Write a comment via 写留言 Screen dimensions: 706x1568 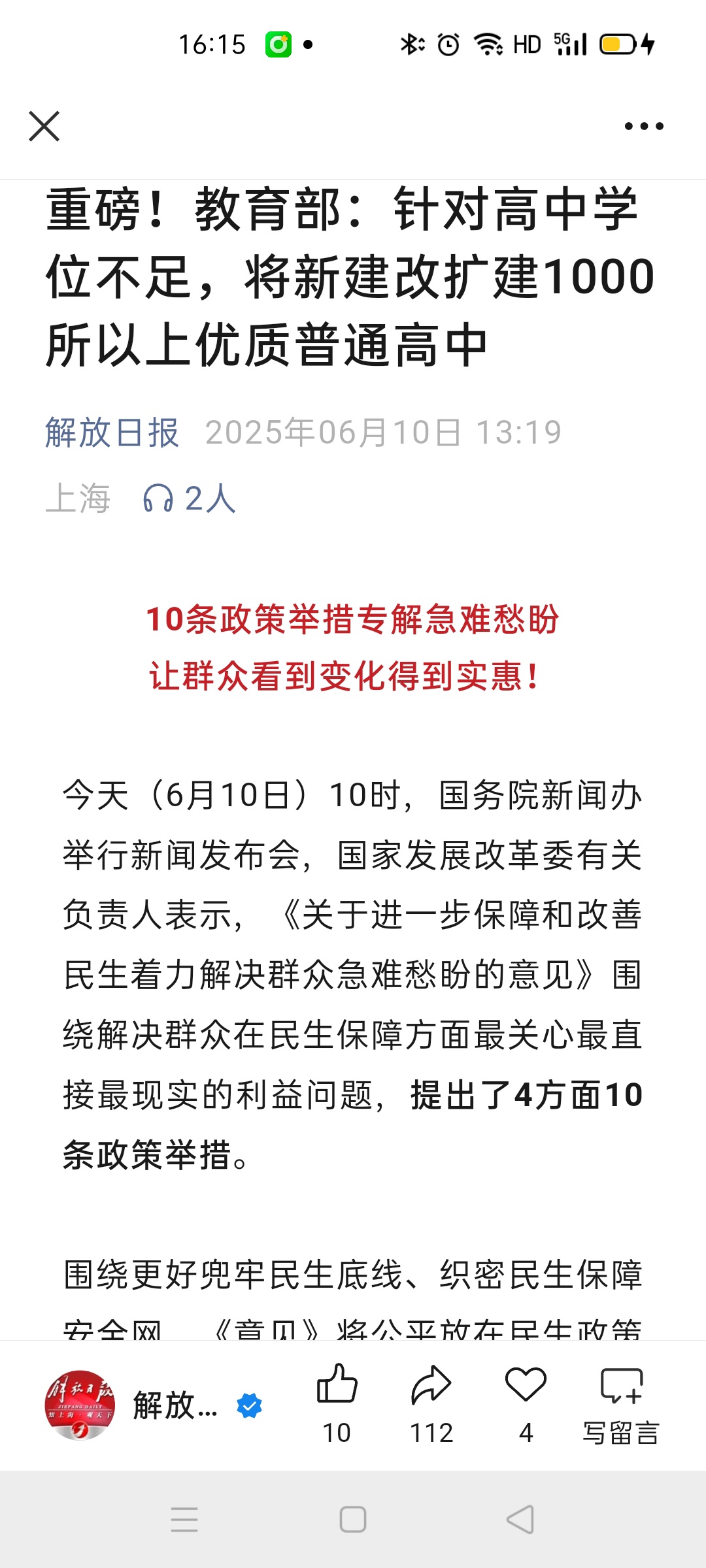tap(621, 1401)
